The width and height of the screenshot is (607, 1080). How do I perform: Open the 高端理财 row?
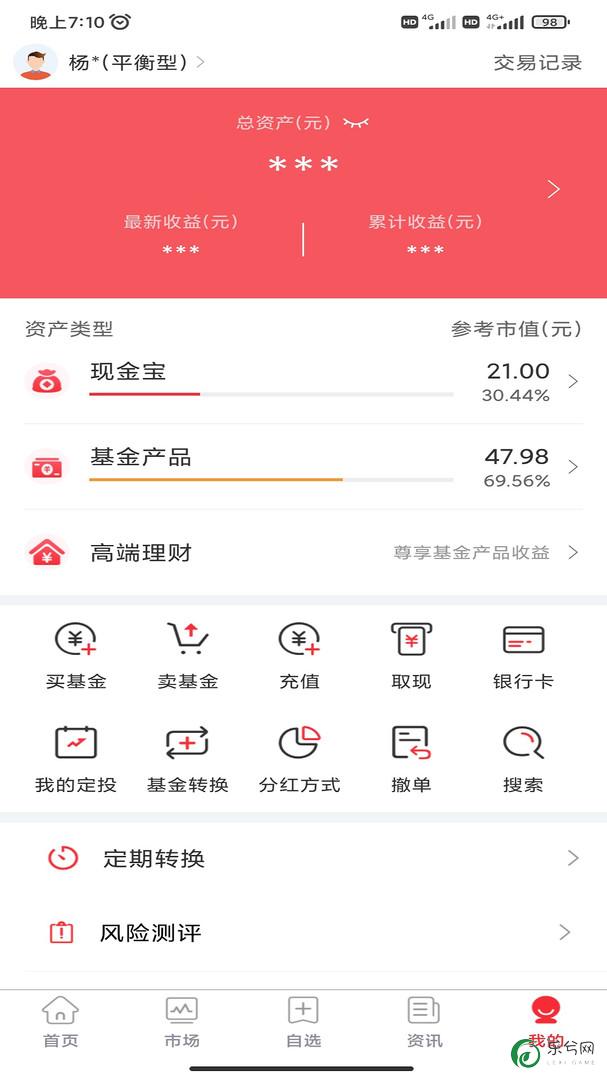[x=303, y=552]
